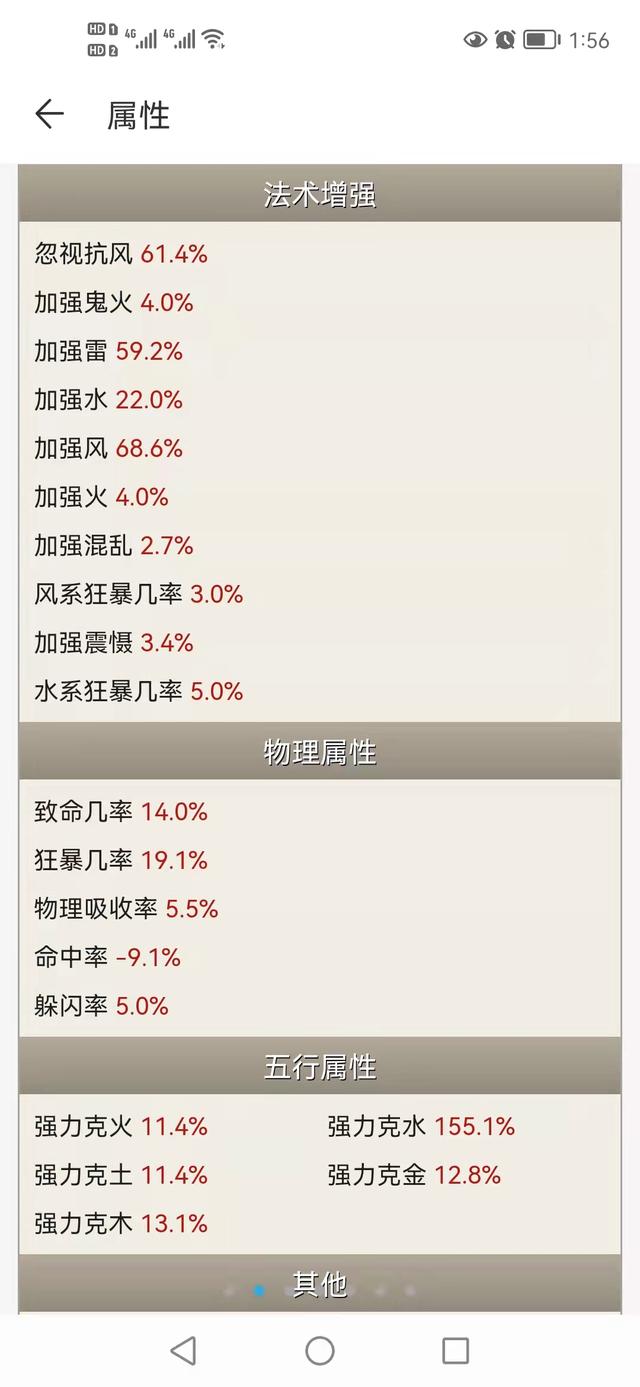This screenshot has height=1387, width=640.
Task: Go back from the 属性 page
Action: pos(49,115)
